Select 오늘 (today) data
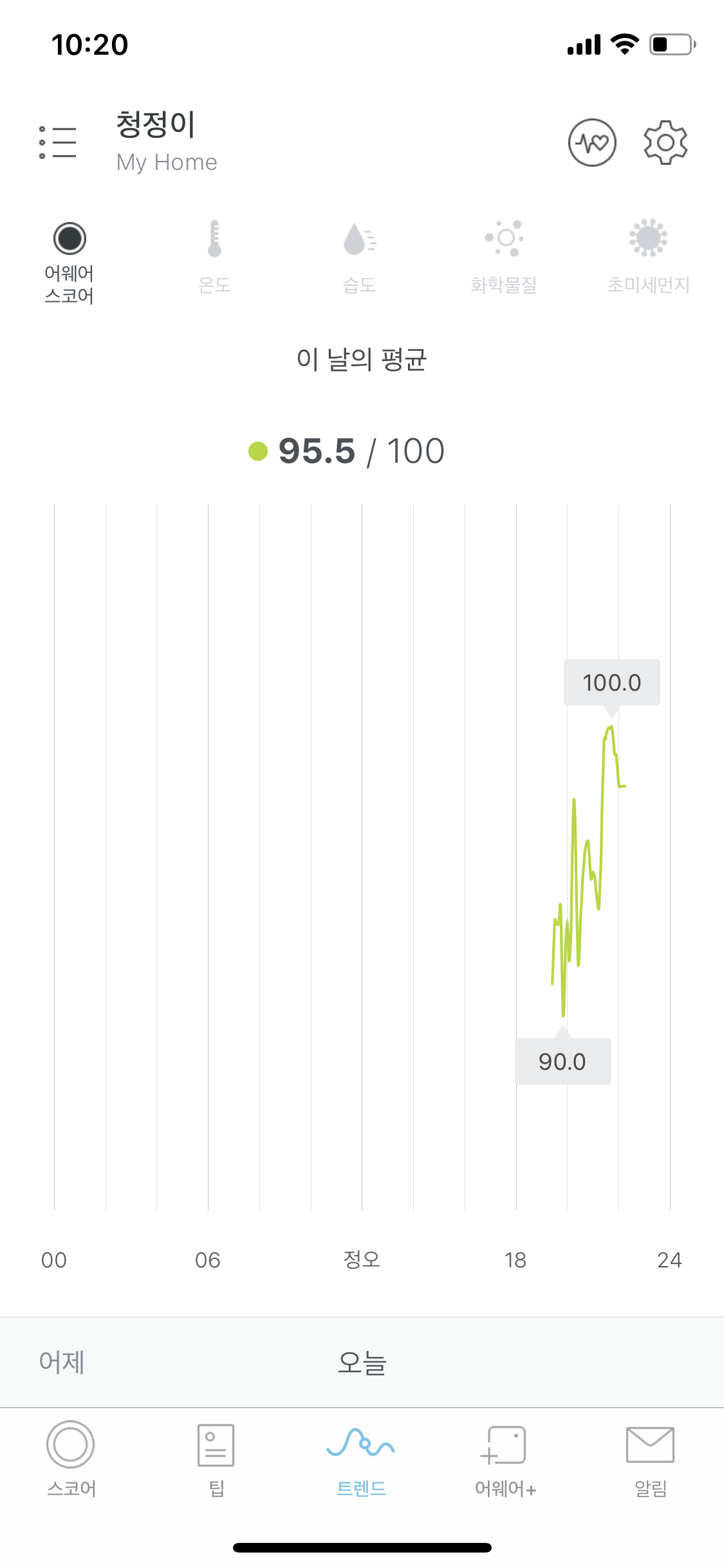724x1568 pixels. tap(362, 1362)
